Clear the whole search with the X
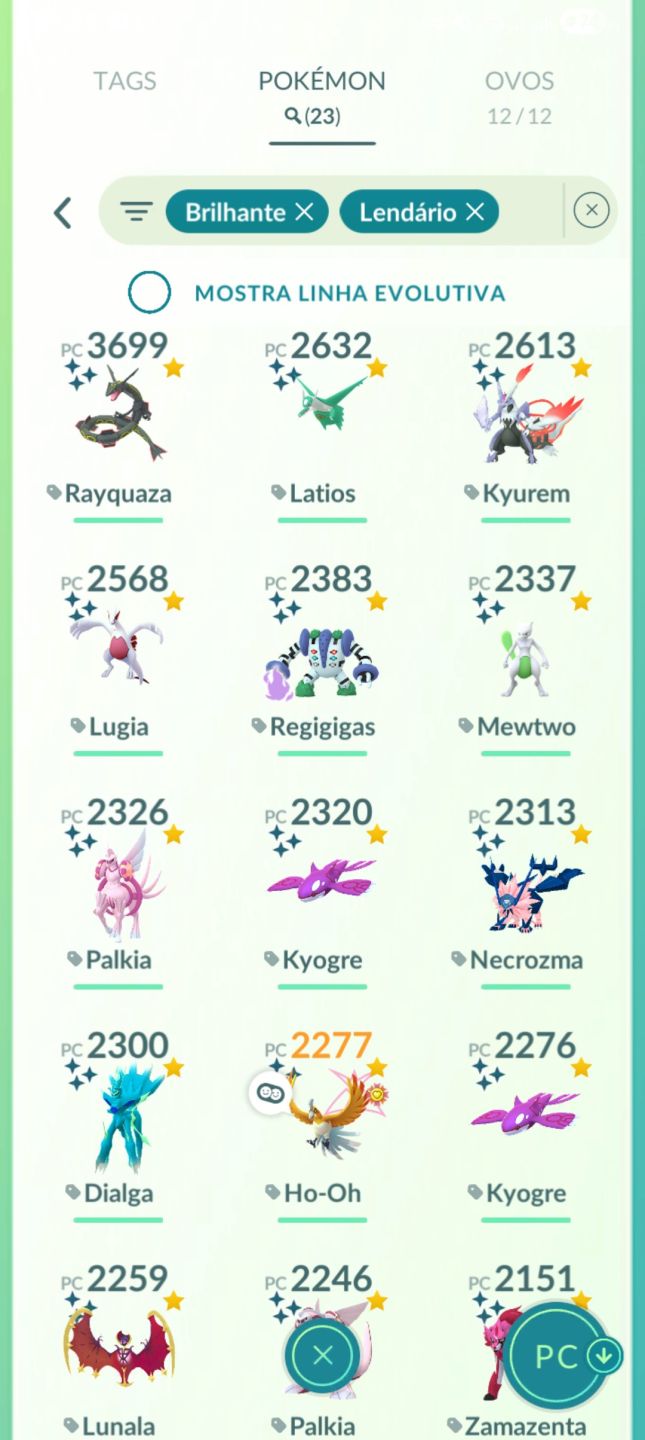The width and height of the screenshot is (645, 1440). (x=591, y=211)
